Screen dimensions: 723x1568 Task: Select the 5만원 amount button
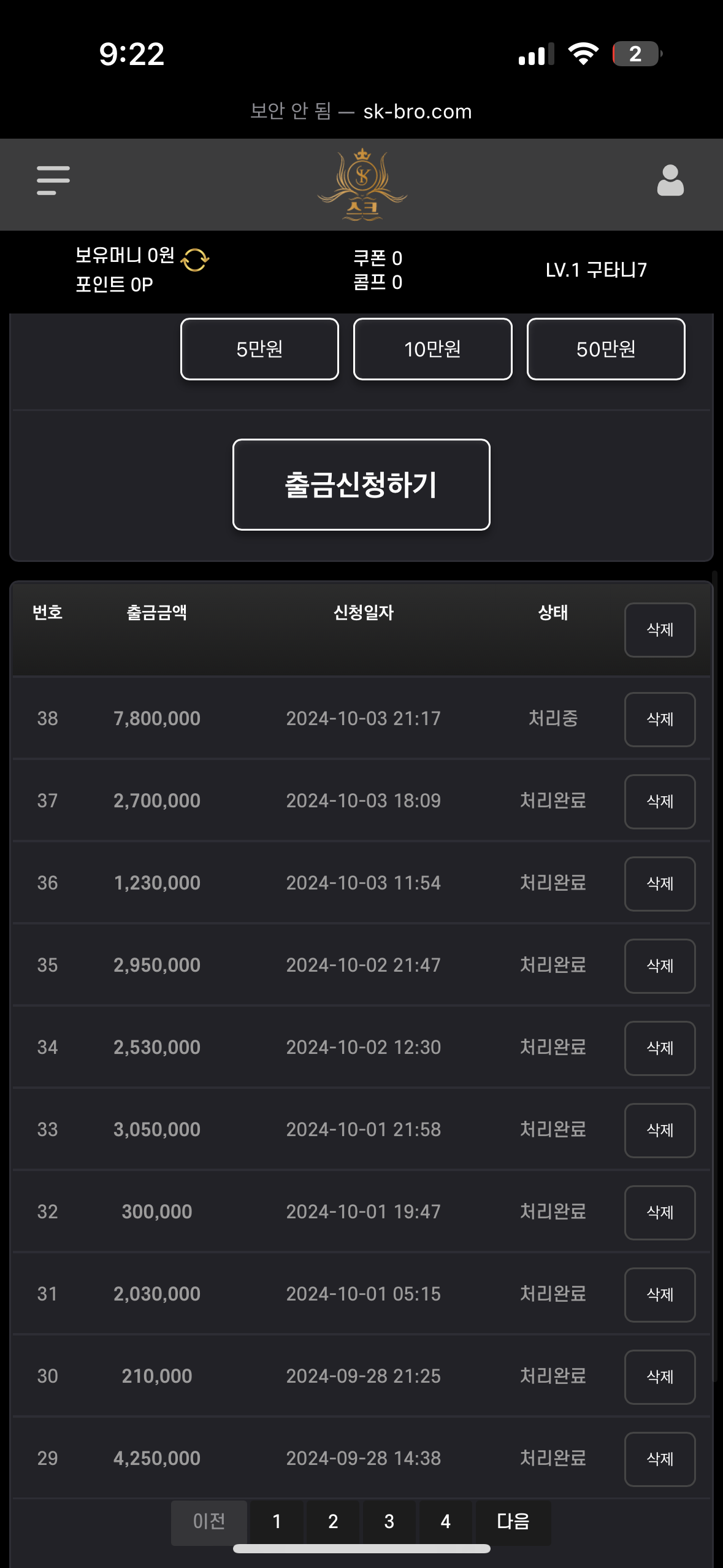click(x=259, y=349)
